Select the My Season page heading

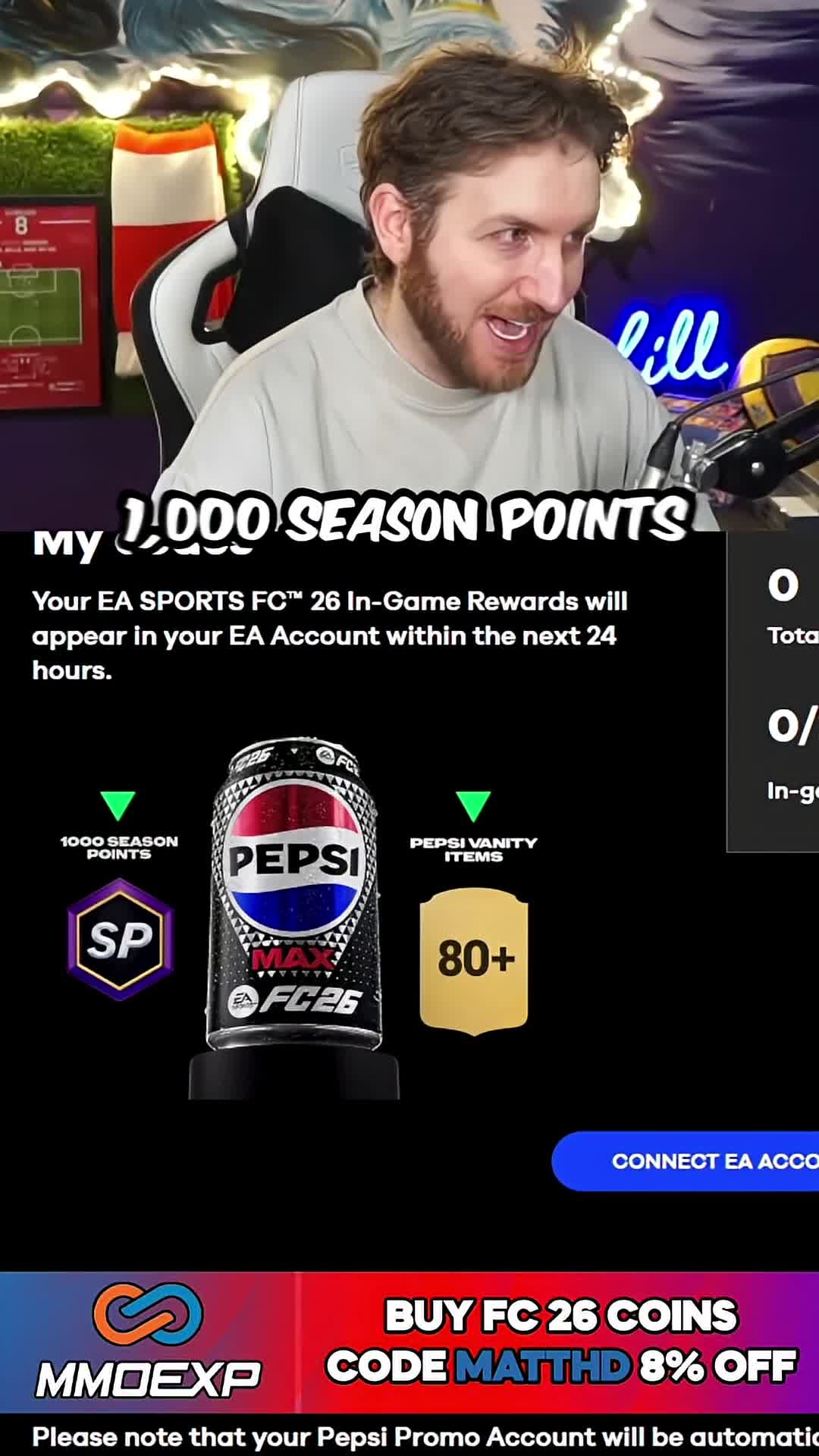click(x=91, y=538)
